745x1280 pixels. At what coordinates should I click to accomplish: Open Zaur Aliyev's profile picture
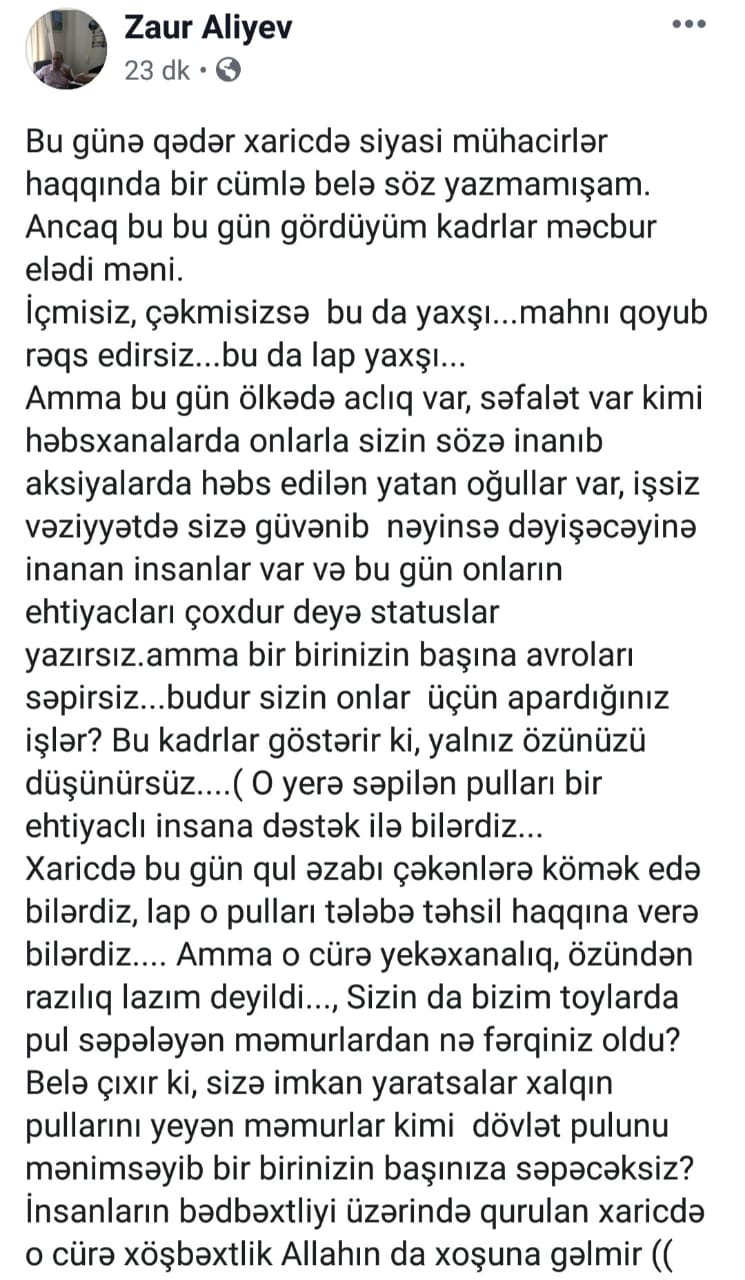point(65,50)
